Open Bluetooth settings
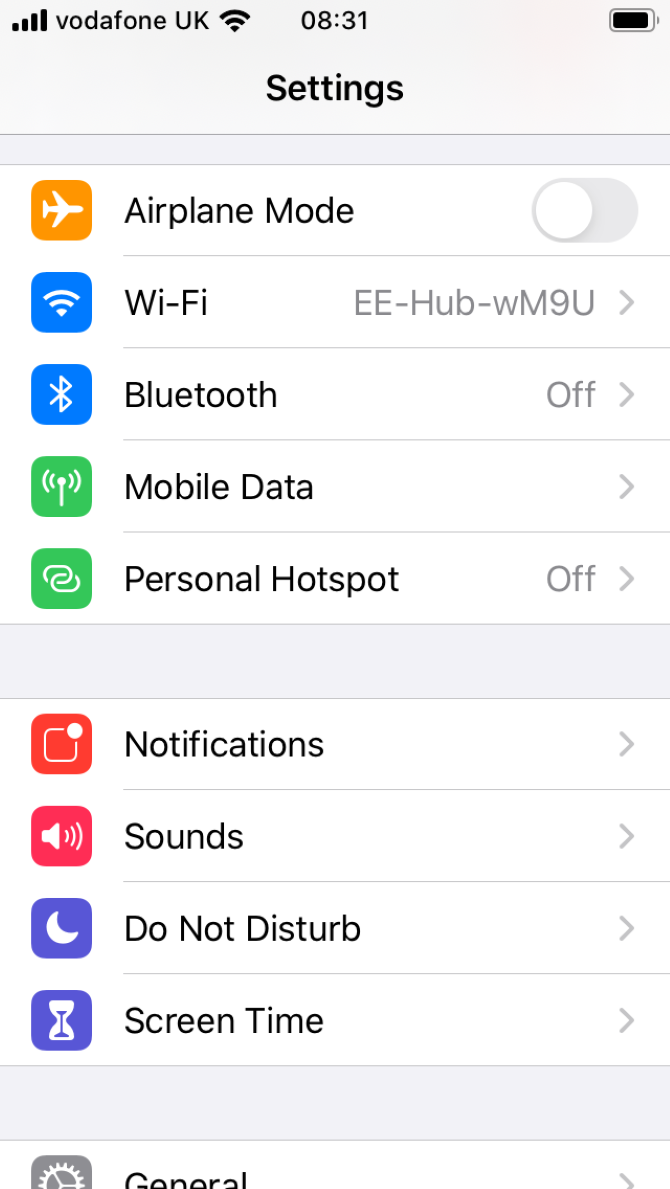Viewport: 670px width, 1189px height. 335,395
